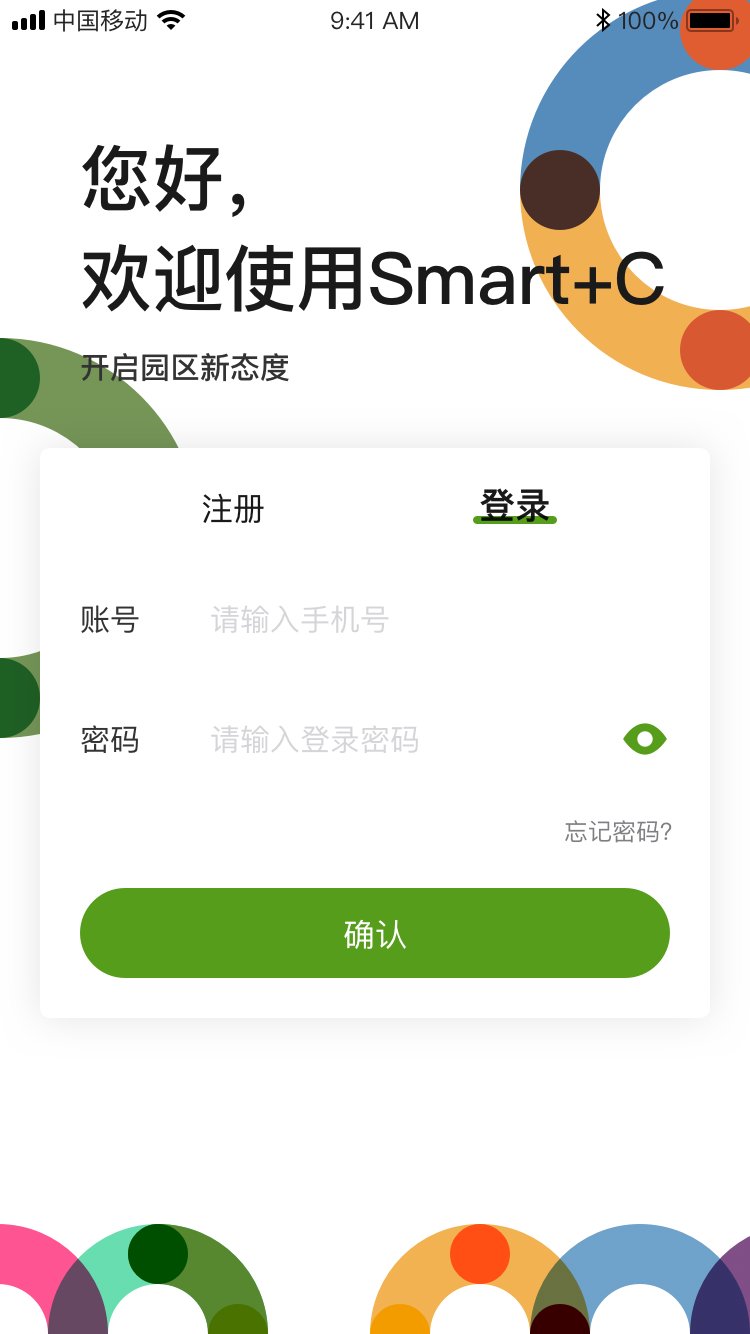The width and height of the screenshot is (750, 1334).
Task: Click the battery indicator icon
Action: [712, 18]
